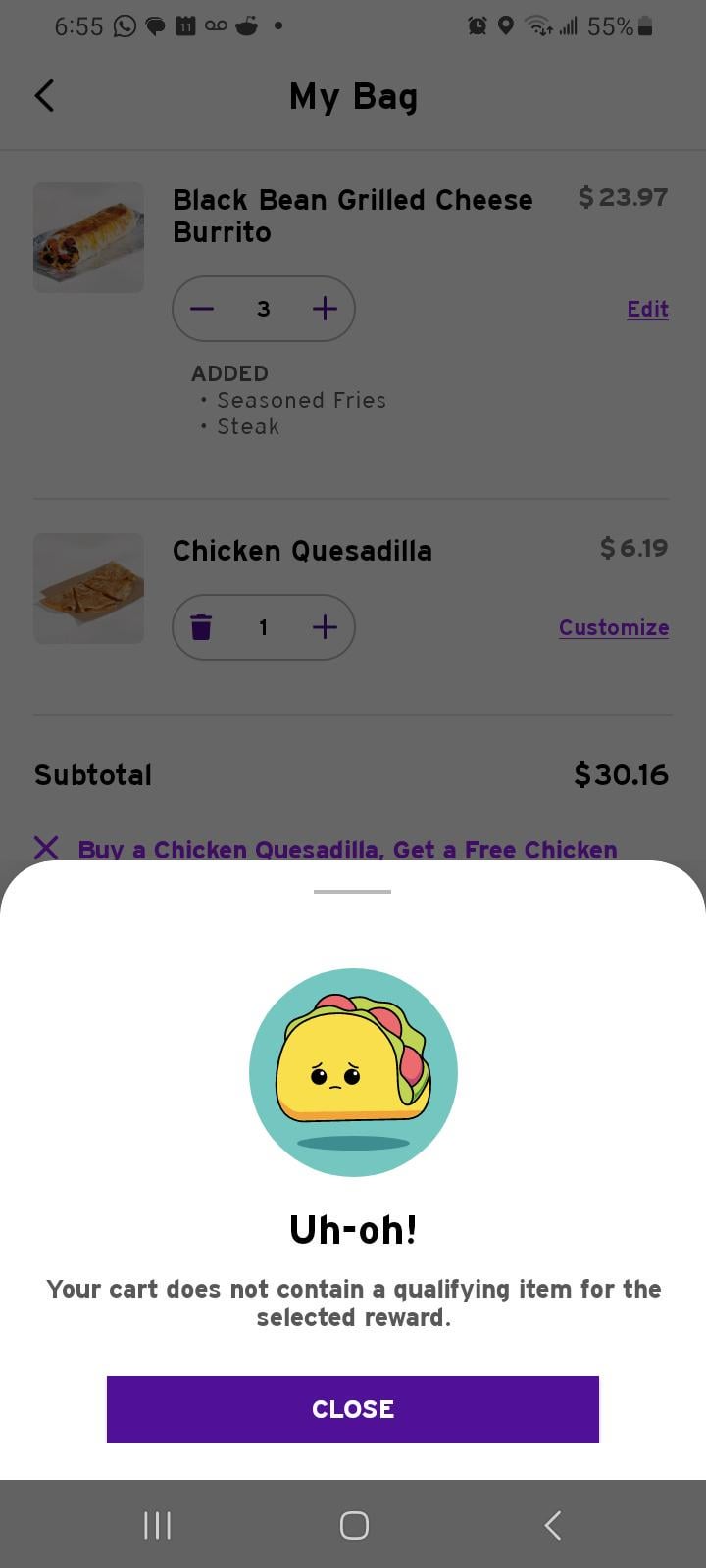Add one more Chicken Quesadilla
The height and width of the screenshot is (1568, 706).
(325, 627)
